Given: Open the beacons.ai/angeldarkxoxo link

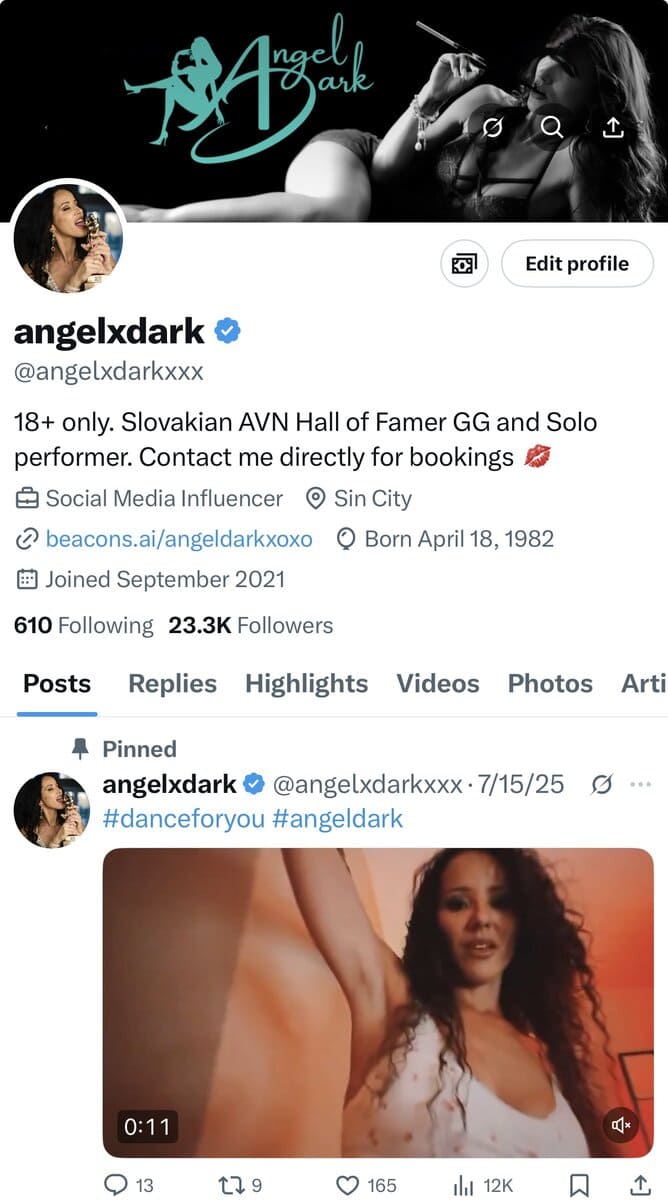Looking at the screenshot, I should (x=178, y=539).
